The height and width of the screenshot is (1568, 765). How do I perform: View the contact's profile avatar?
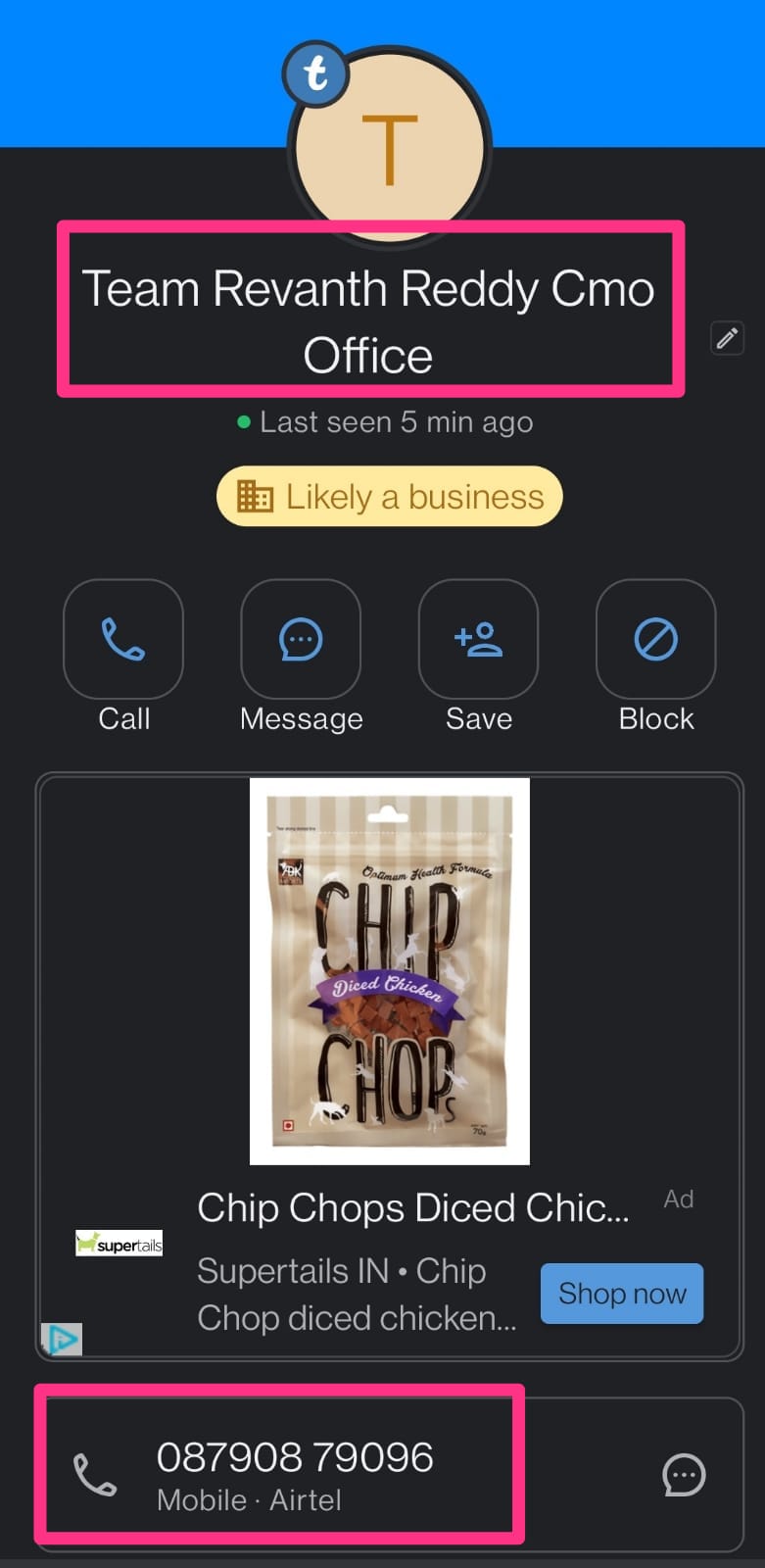[390, 148]
